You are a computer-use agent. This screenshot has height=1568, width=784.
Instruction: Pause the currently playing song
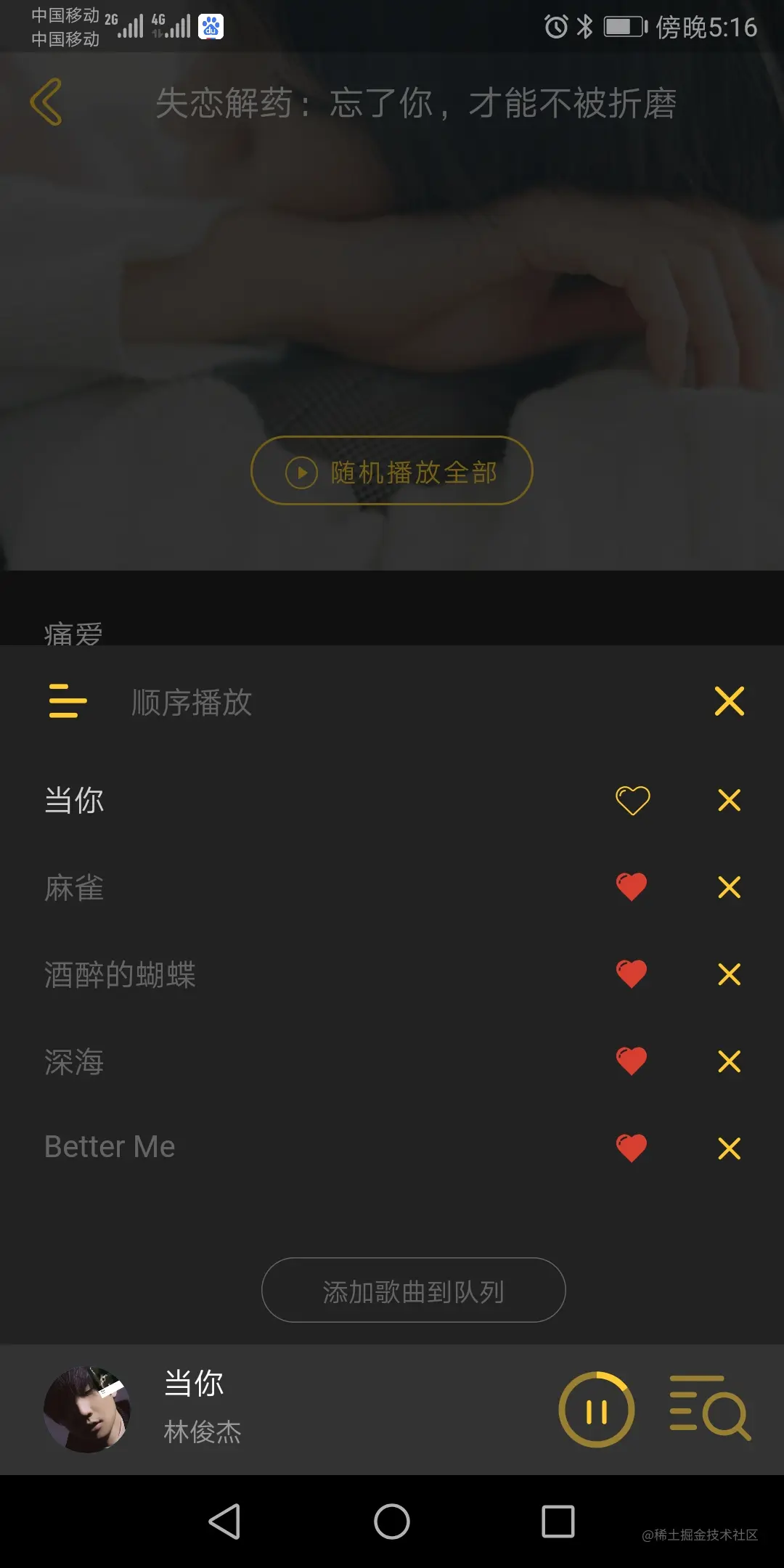[x=596, y=1410]
